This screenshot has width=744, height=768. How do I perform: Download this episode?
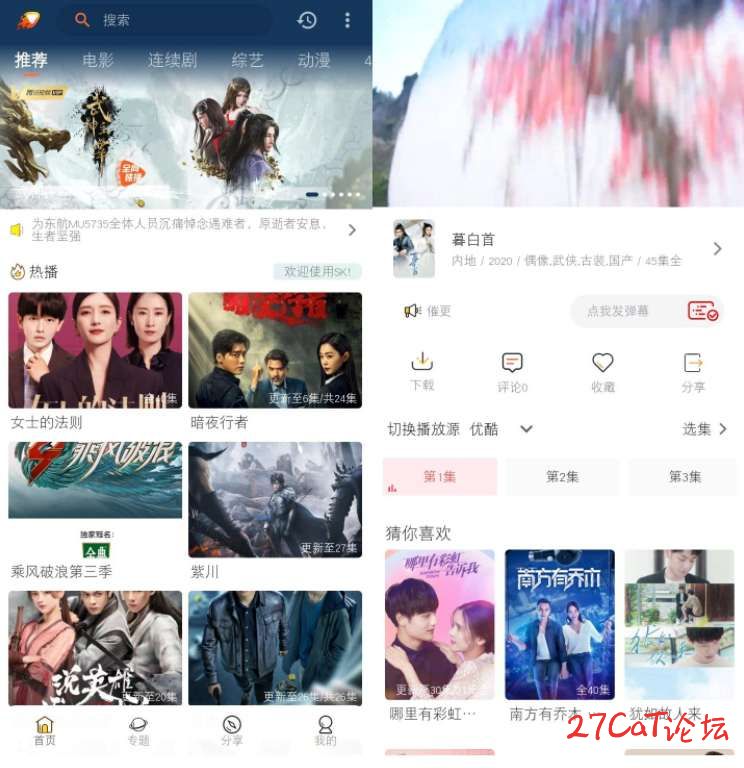[x=422, y=370]
